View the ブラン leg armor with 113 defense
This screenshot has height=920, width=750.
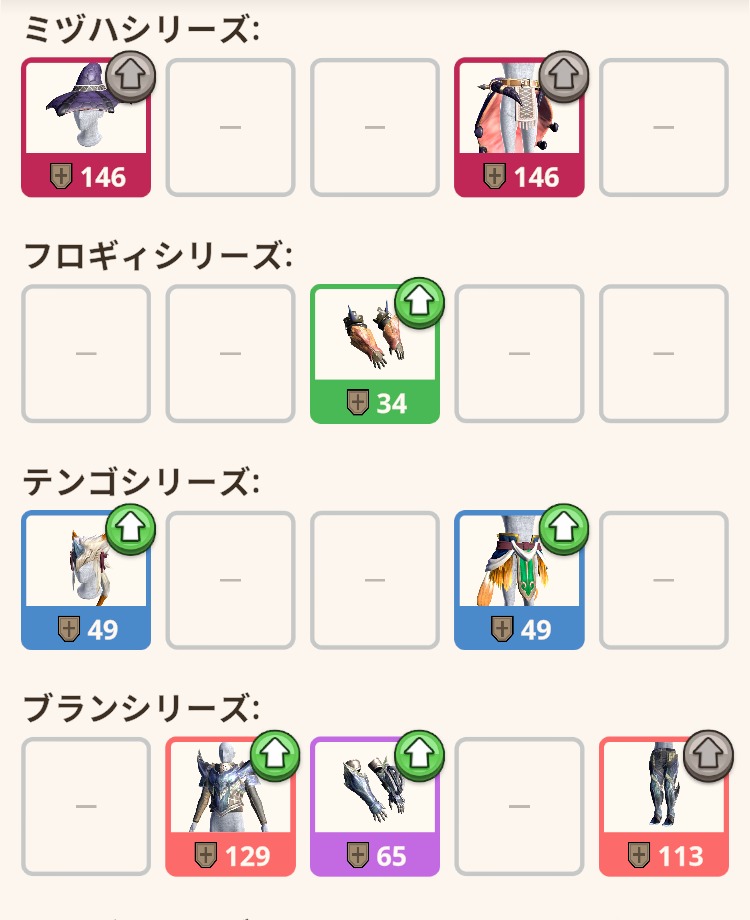pyautogui.click(x=663, y=807)
